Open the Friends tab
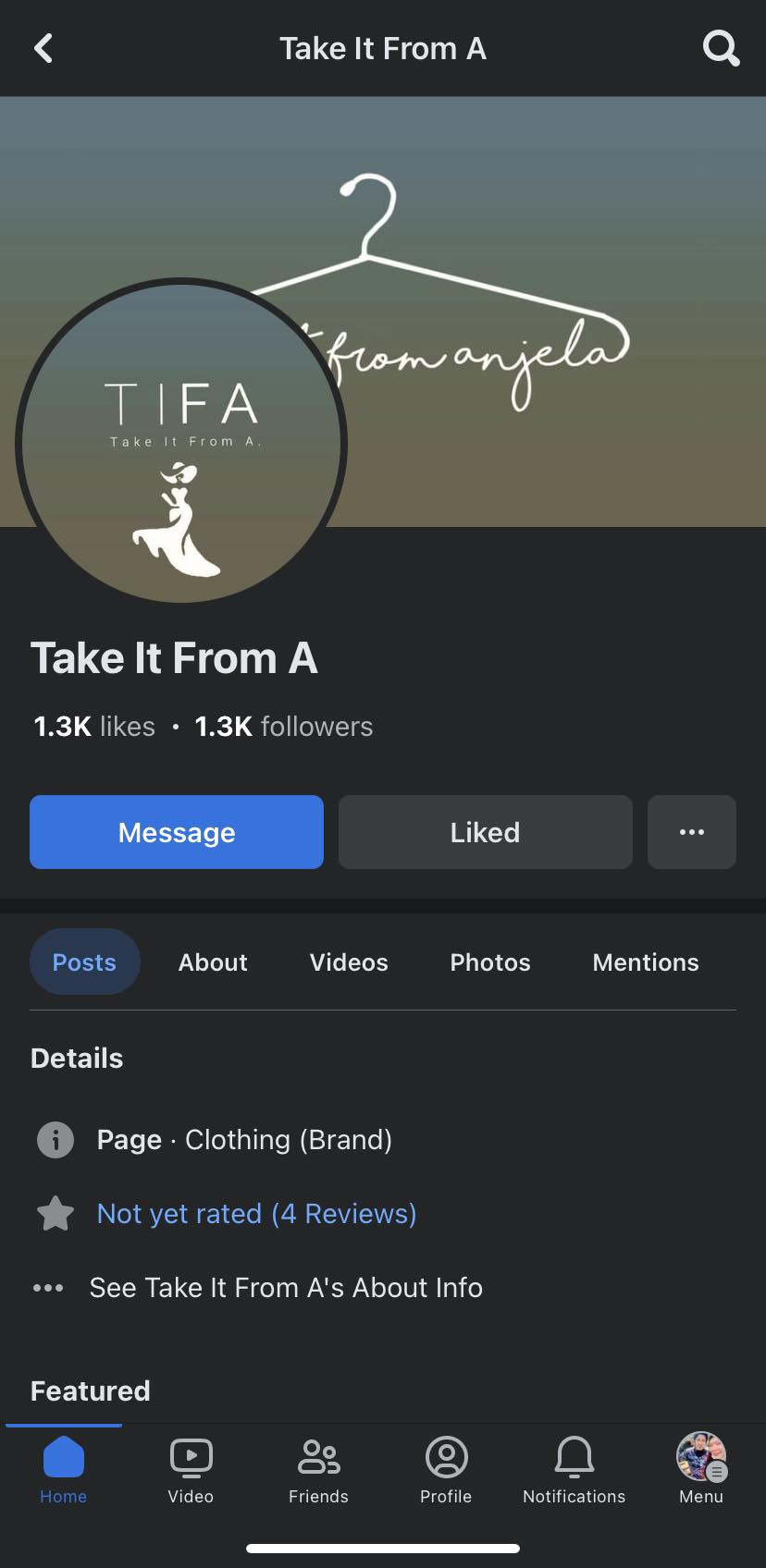This screenshot has height=1568, width=766. pos(318,1470)
